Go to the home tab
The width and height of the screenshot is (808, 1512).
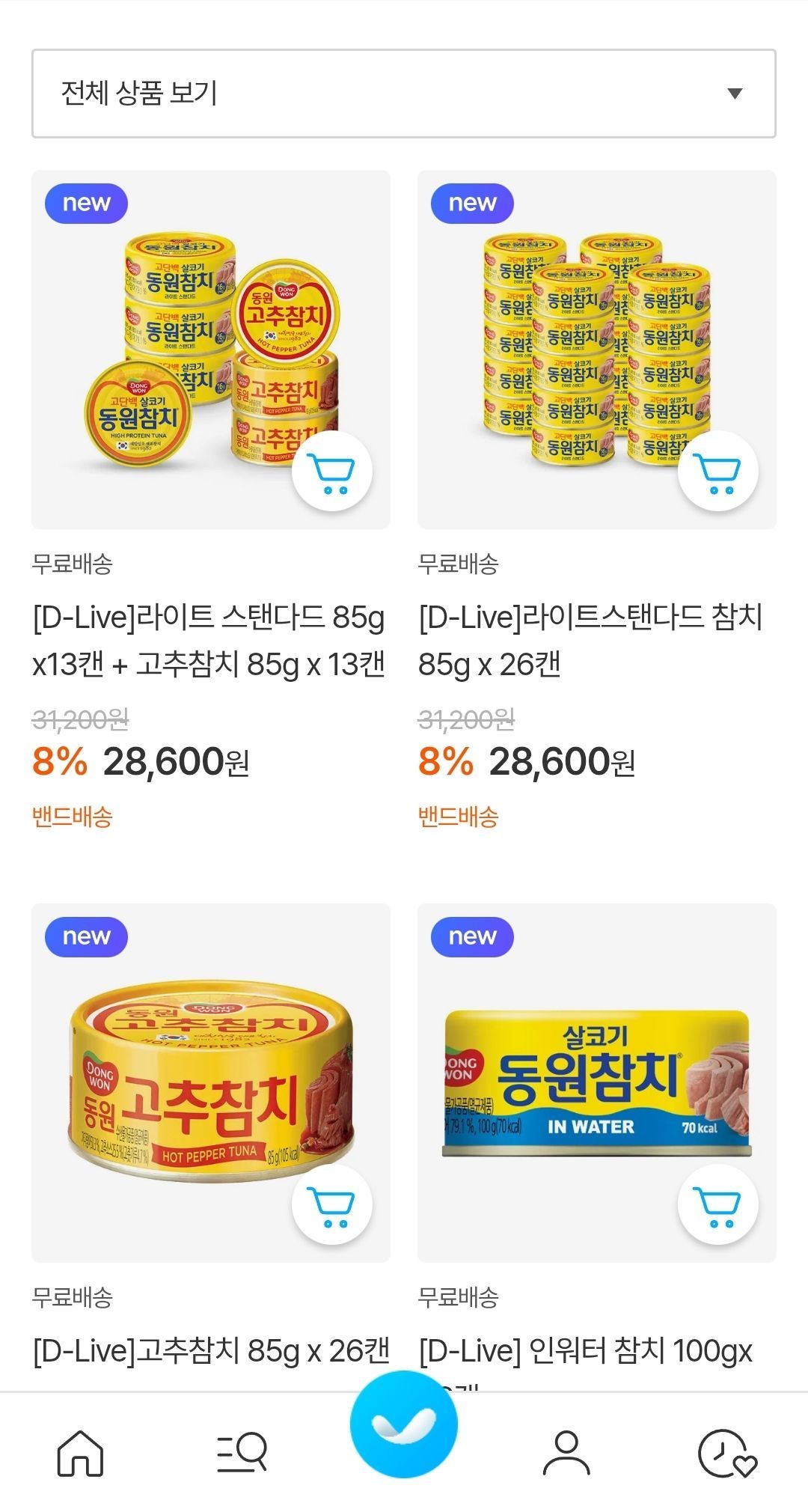pos(81,1454)
